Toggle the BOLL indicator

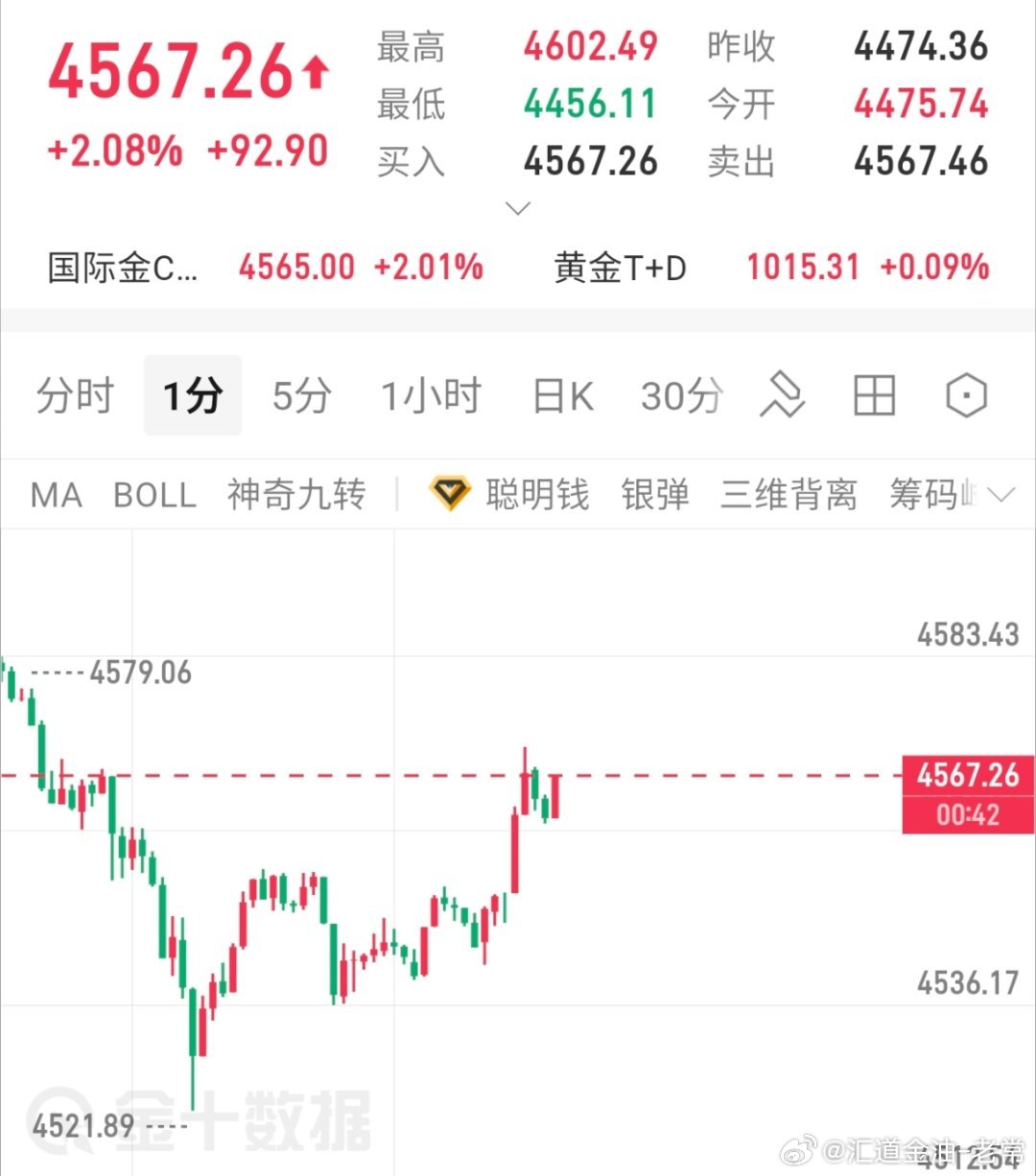click(x=154, y=495)
